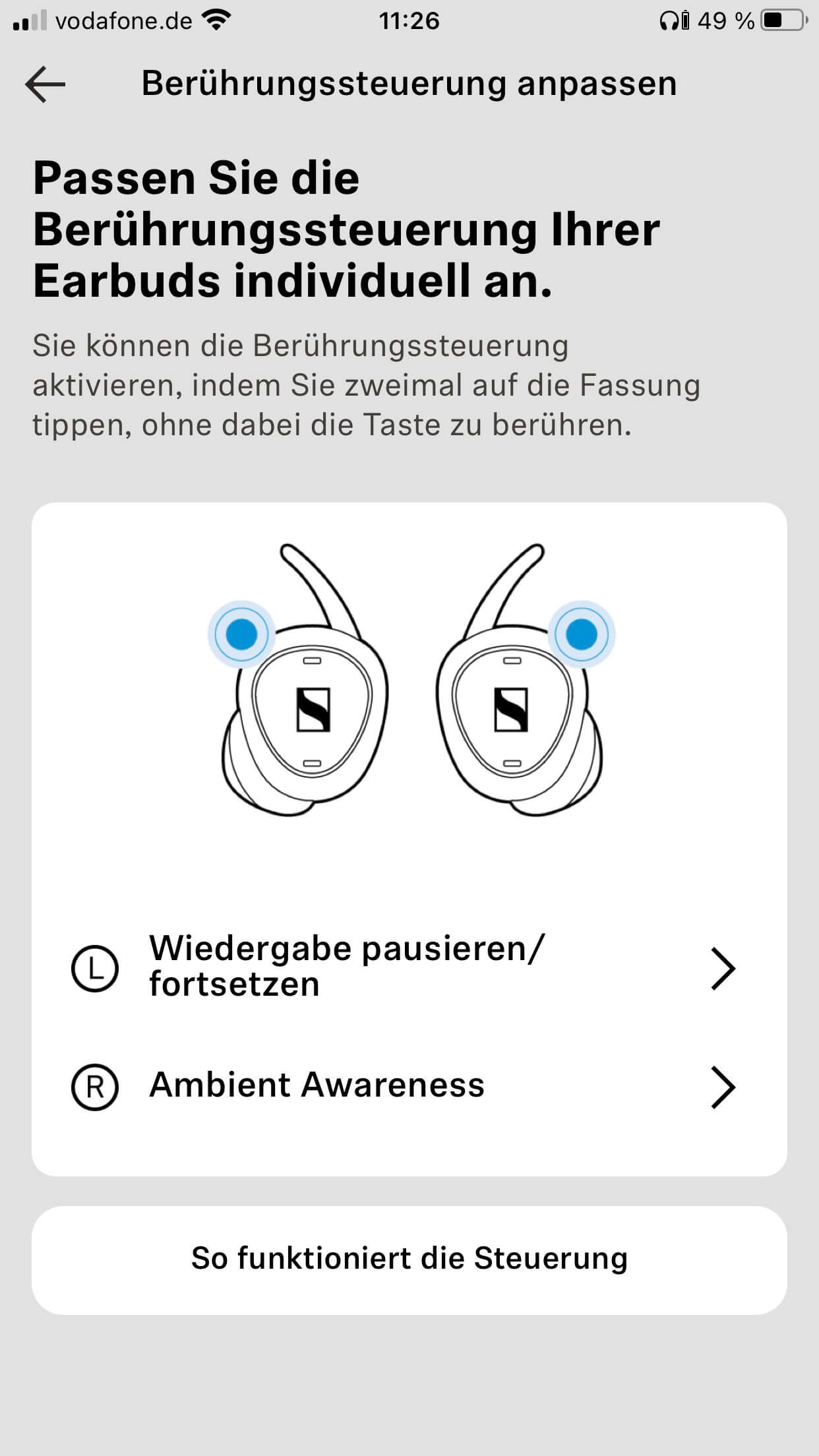Go back using the arrow icon
This screenshot has height=1456, width=819.
click(x=45, y=84)
